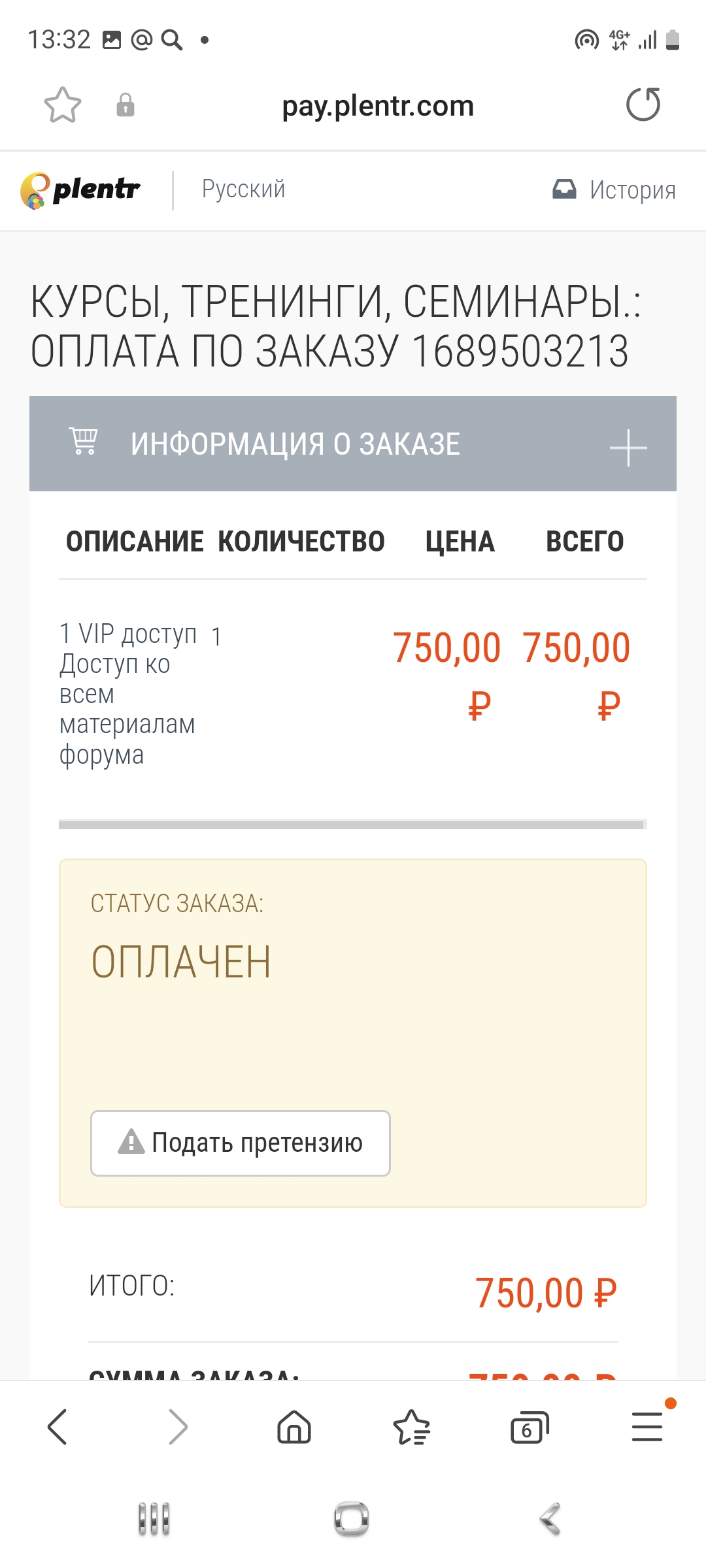This screenshot has height=1568, width=706.
Task: Reload the page
Action: [643, 105]
